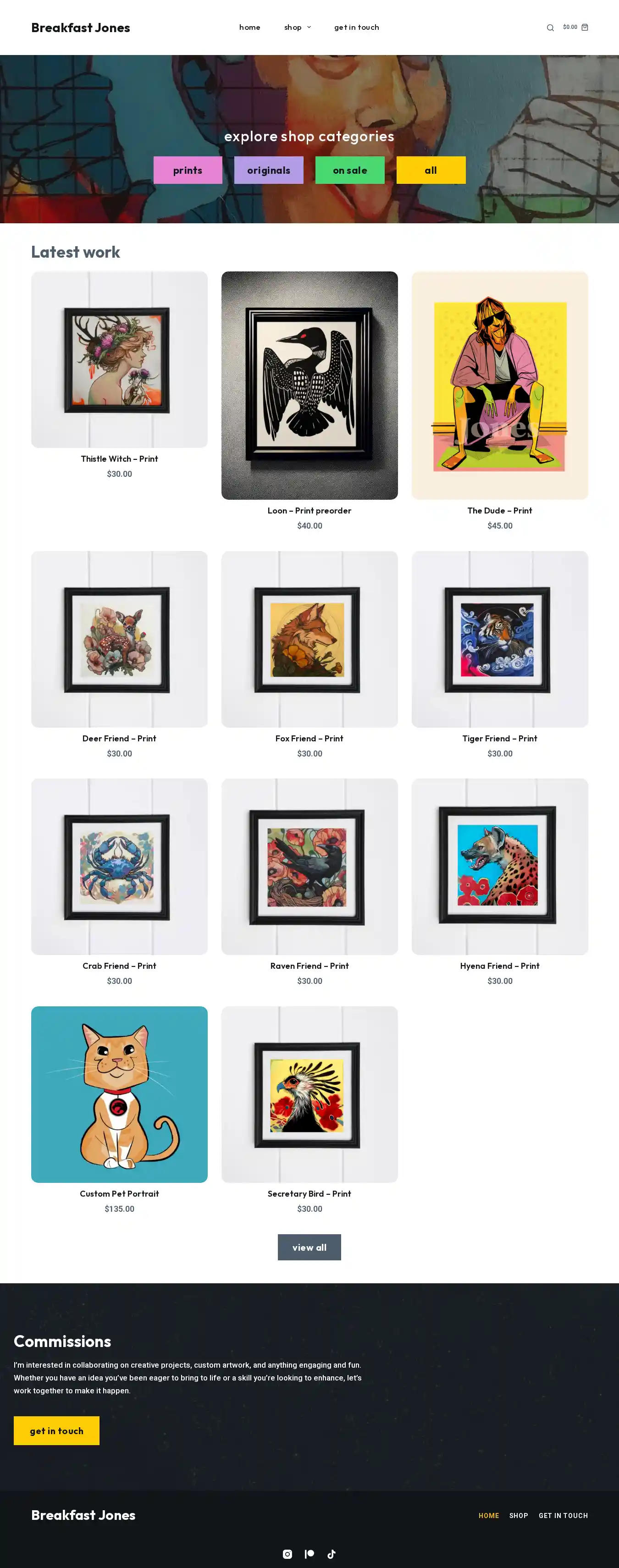619x1568 pixels.
Task: Open the Instagram icon in footer
Action: (x=287, y=1553)
